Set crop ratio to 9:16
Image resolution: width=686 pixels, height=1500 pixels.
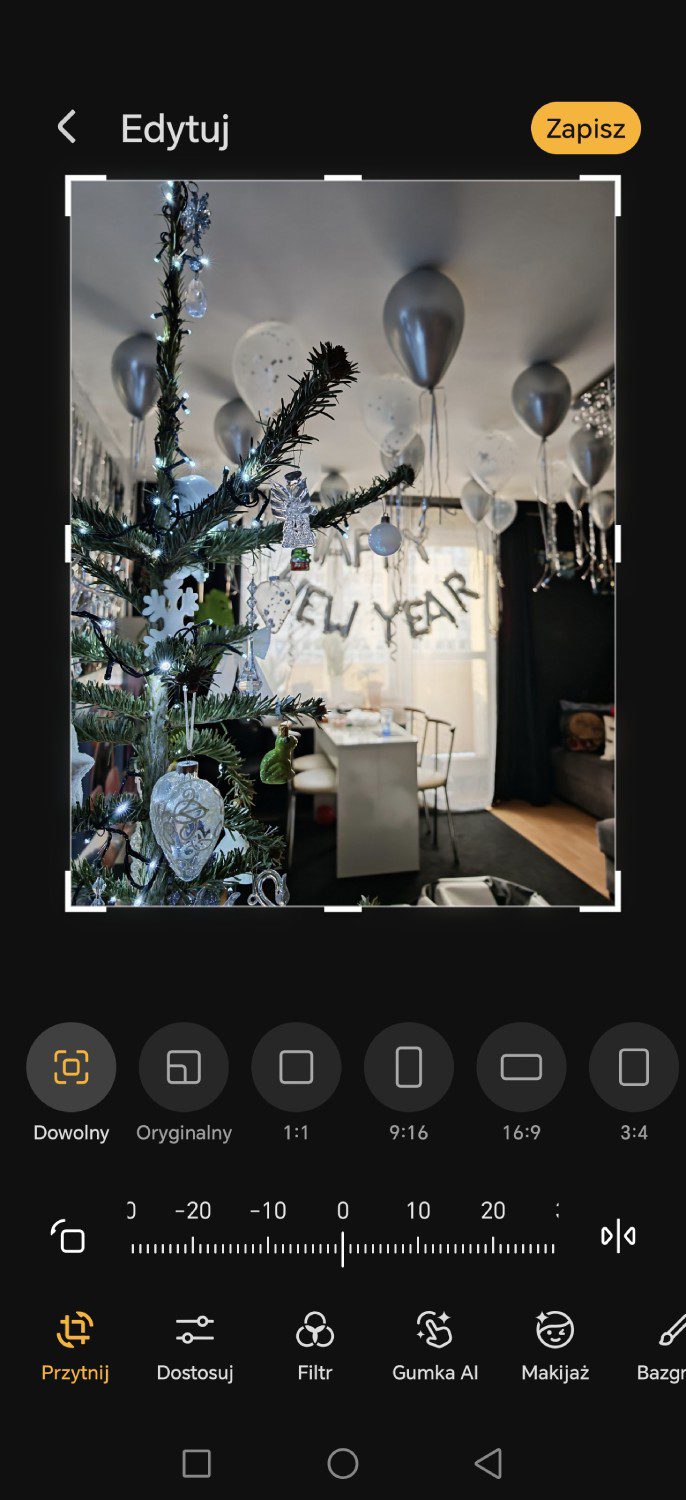pyautogui.click(x=409, y=1067)
